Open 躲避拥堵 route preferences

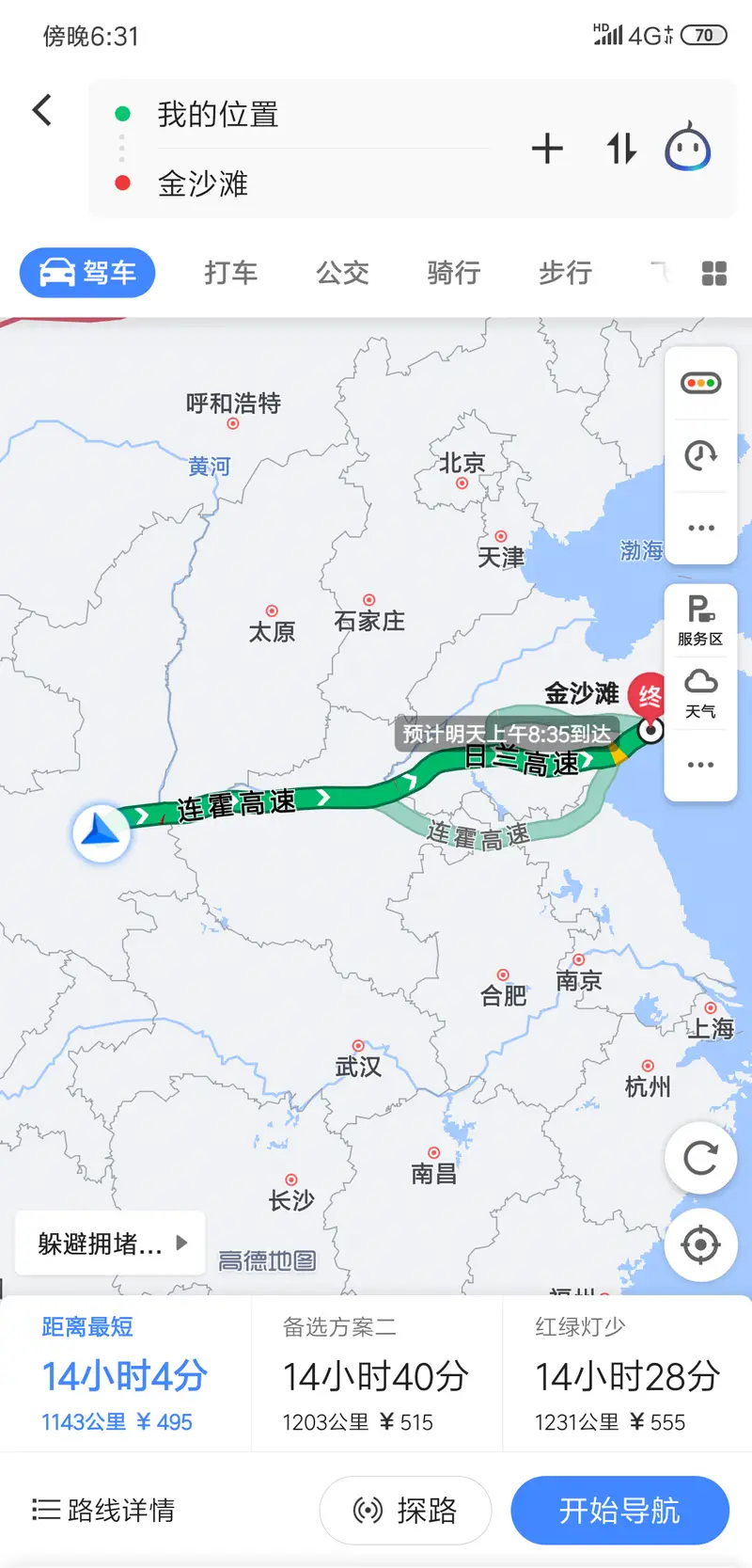tap(111, 1243)
